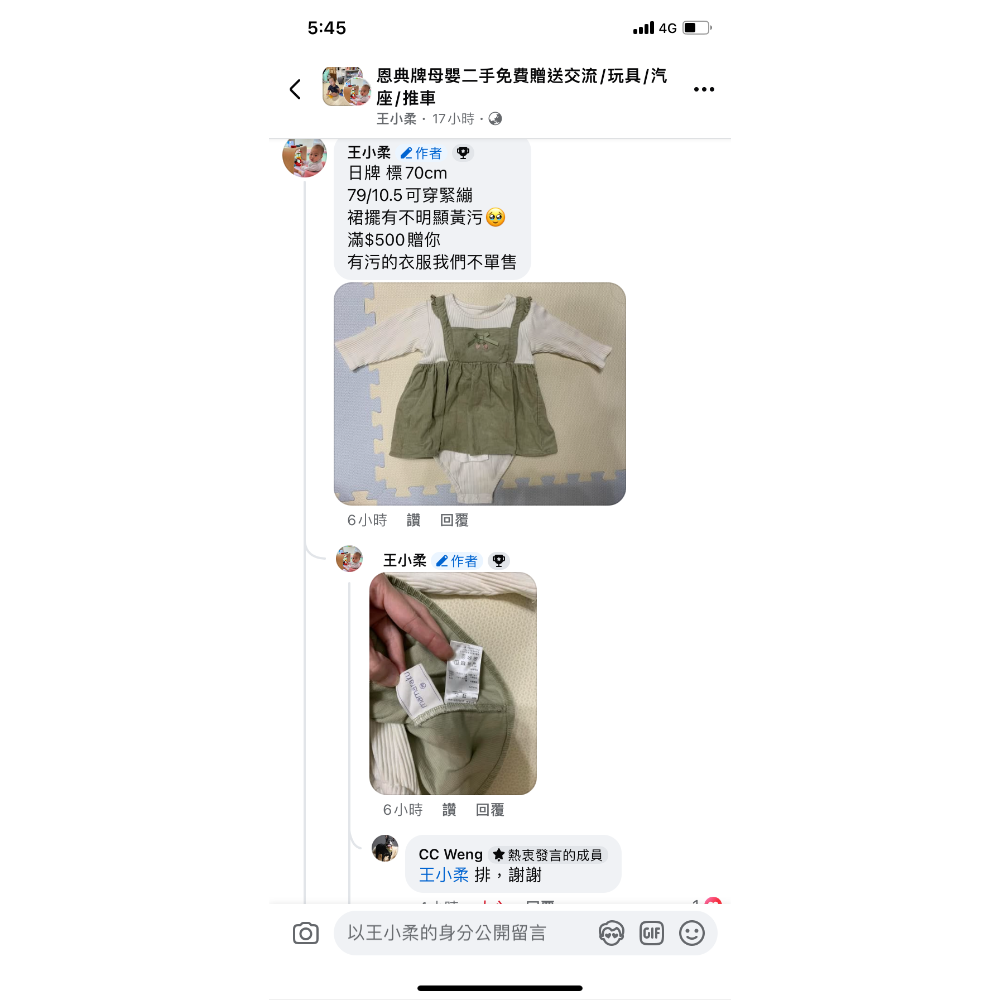1000x1000 pixels.
Task: Open the 王小柔 mention in CC Weng's comment
Action: pyautogui.click(x=443, y=875)
